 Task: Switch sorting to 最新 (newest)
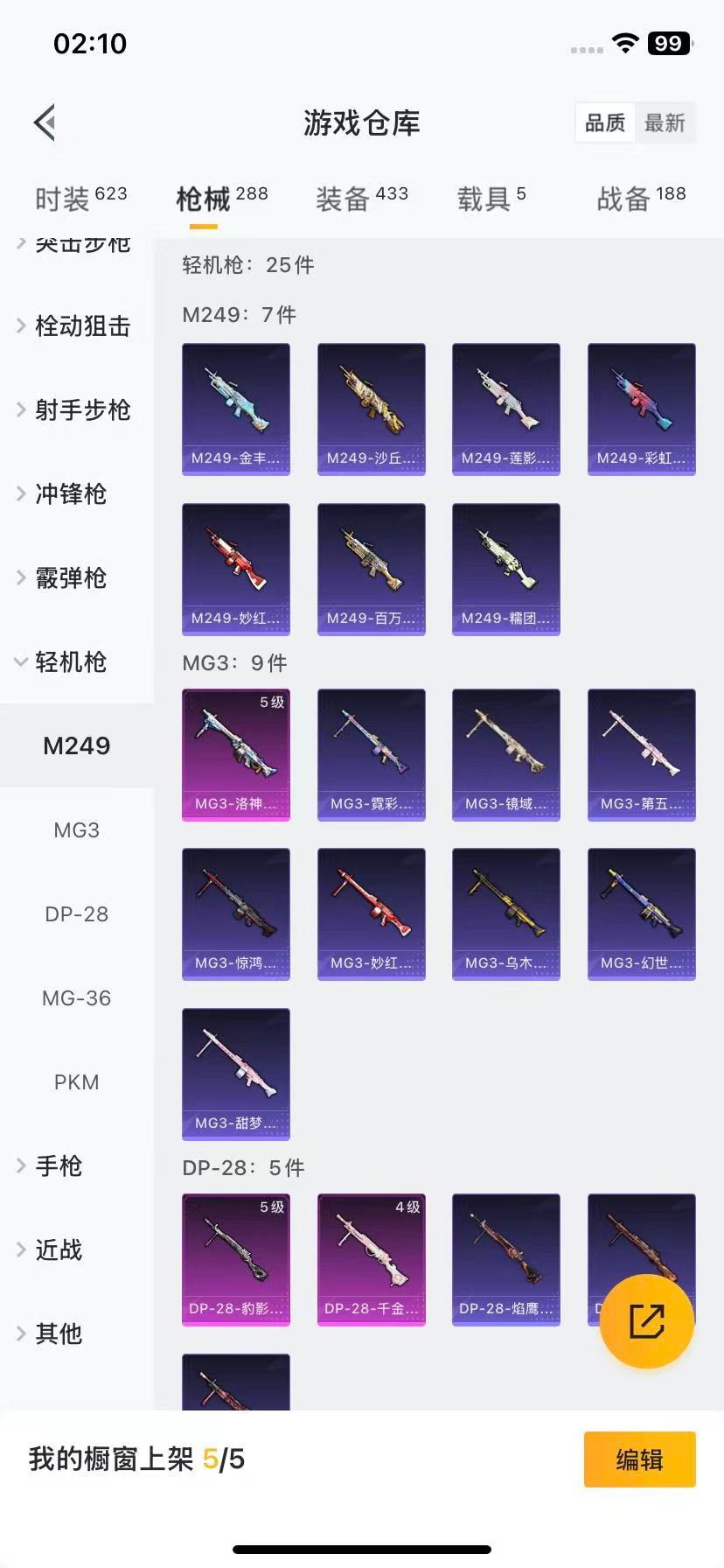[665, 123]
